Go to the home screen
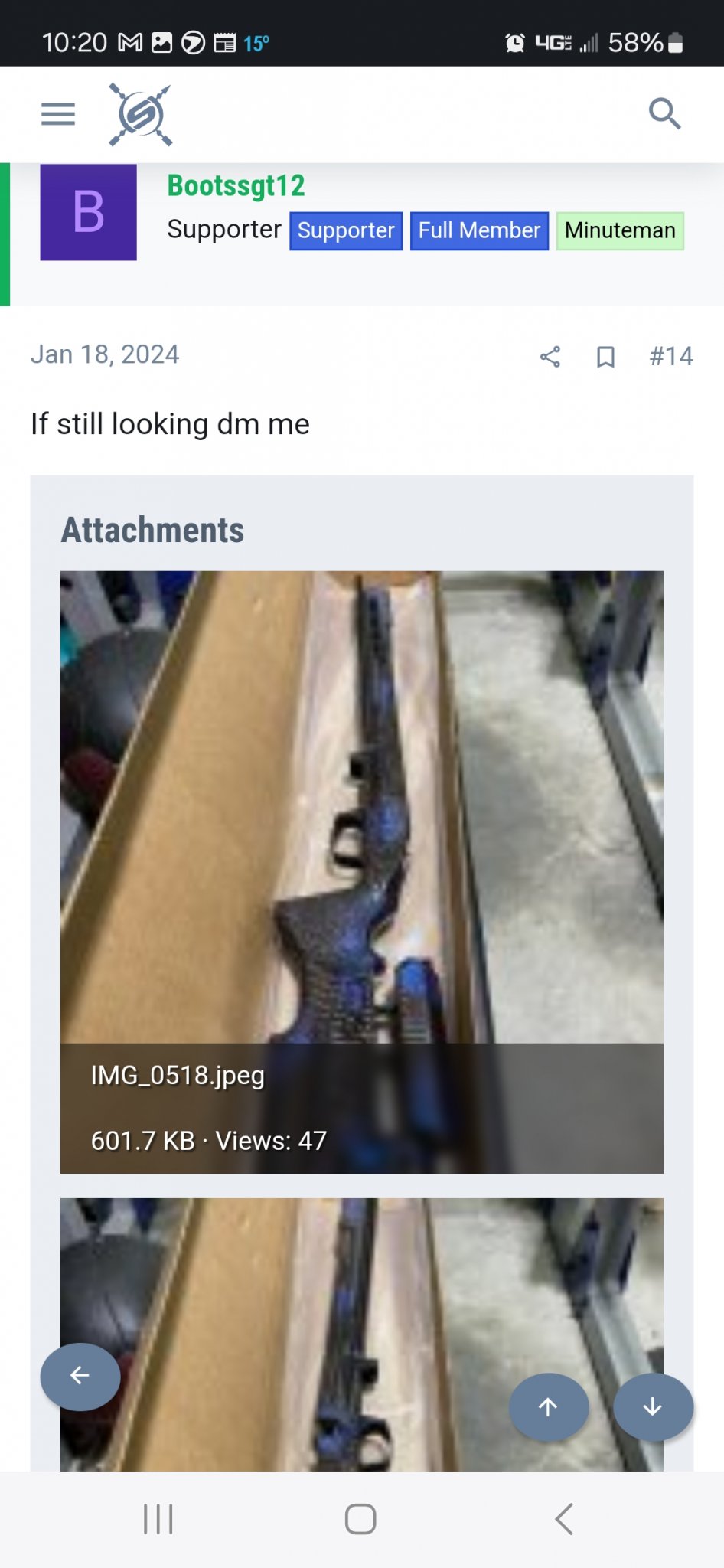Screen dimensions: 724x1568 [360, 1519]
